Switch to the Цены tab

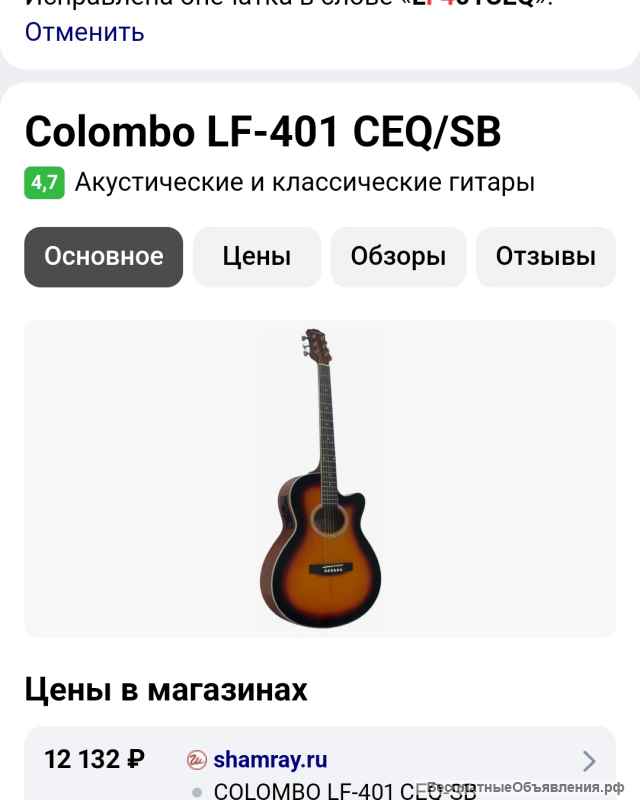(x=257, y=257)
